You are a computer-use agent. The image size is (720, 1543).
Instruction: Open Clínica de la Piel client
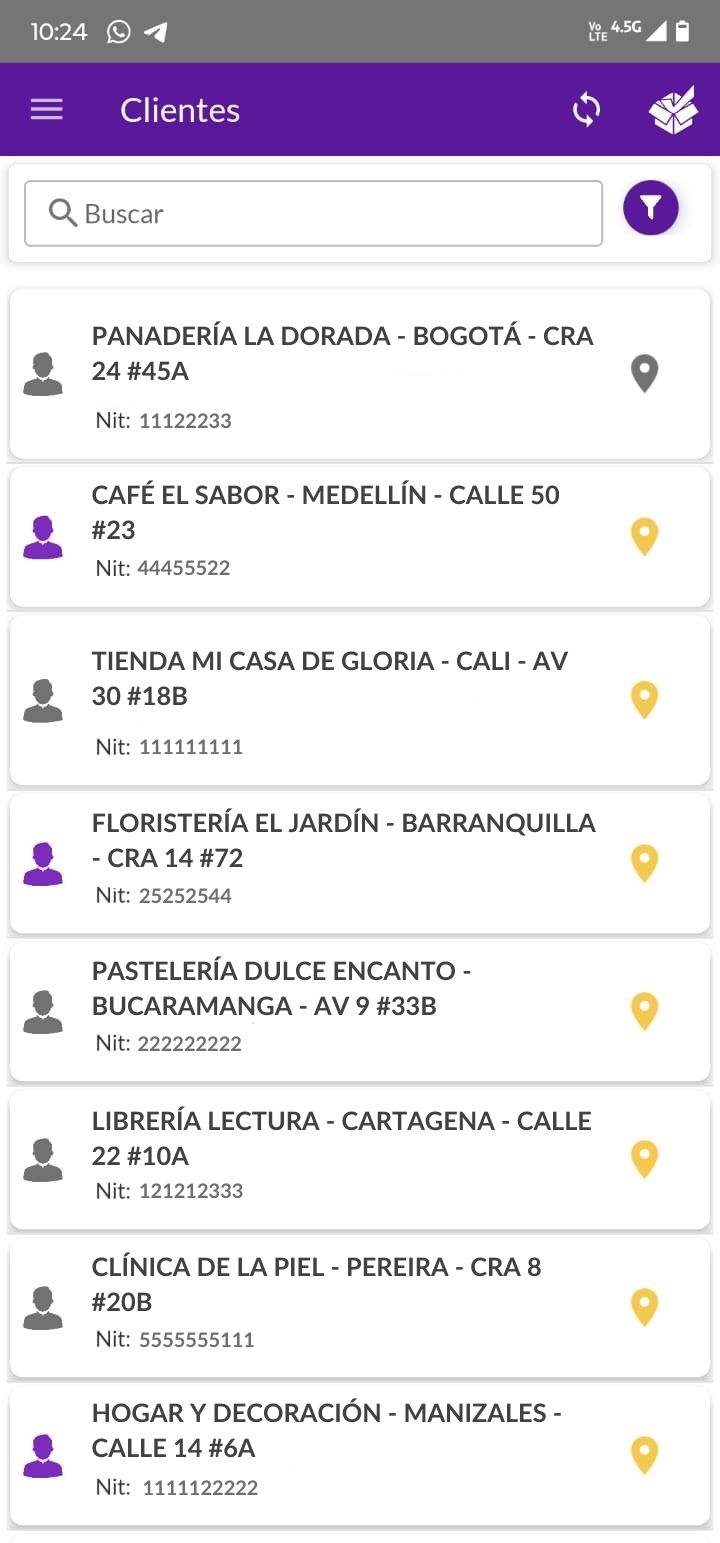(360, 1308)
